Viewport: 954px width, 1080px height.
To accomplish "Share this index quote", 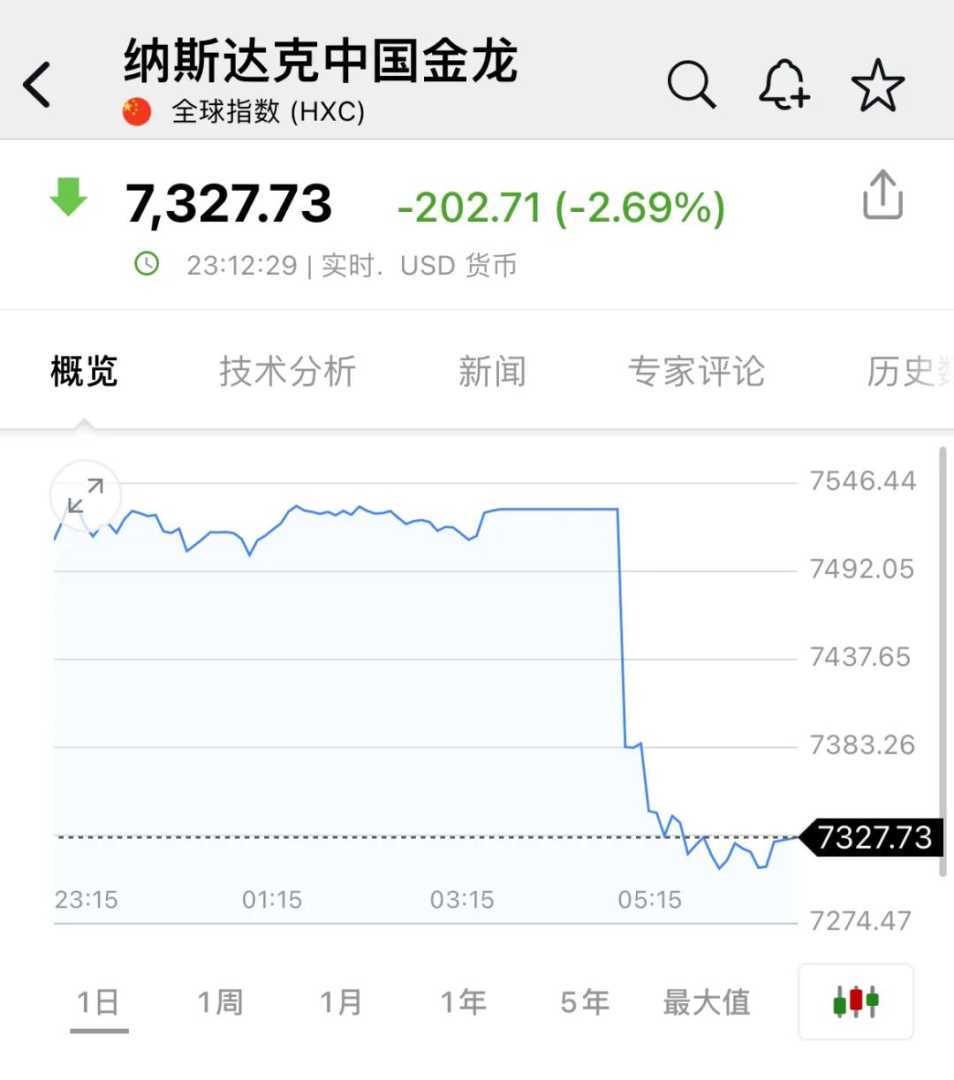I will coord(882,195).
